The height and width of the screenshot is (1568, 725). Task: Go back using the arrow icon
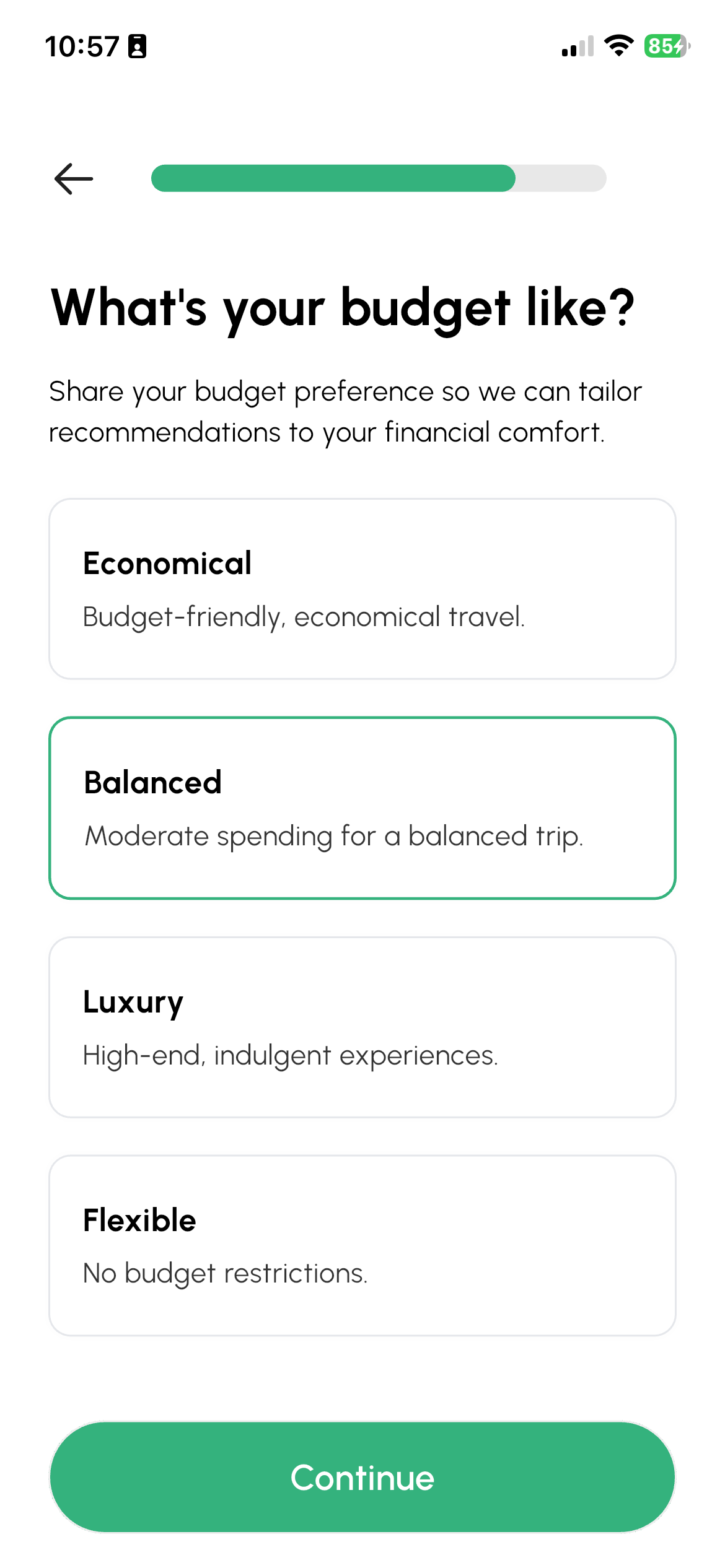(x=74, y=179)
